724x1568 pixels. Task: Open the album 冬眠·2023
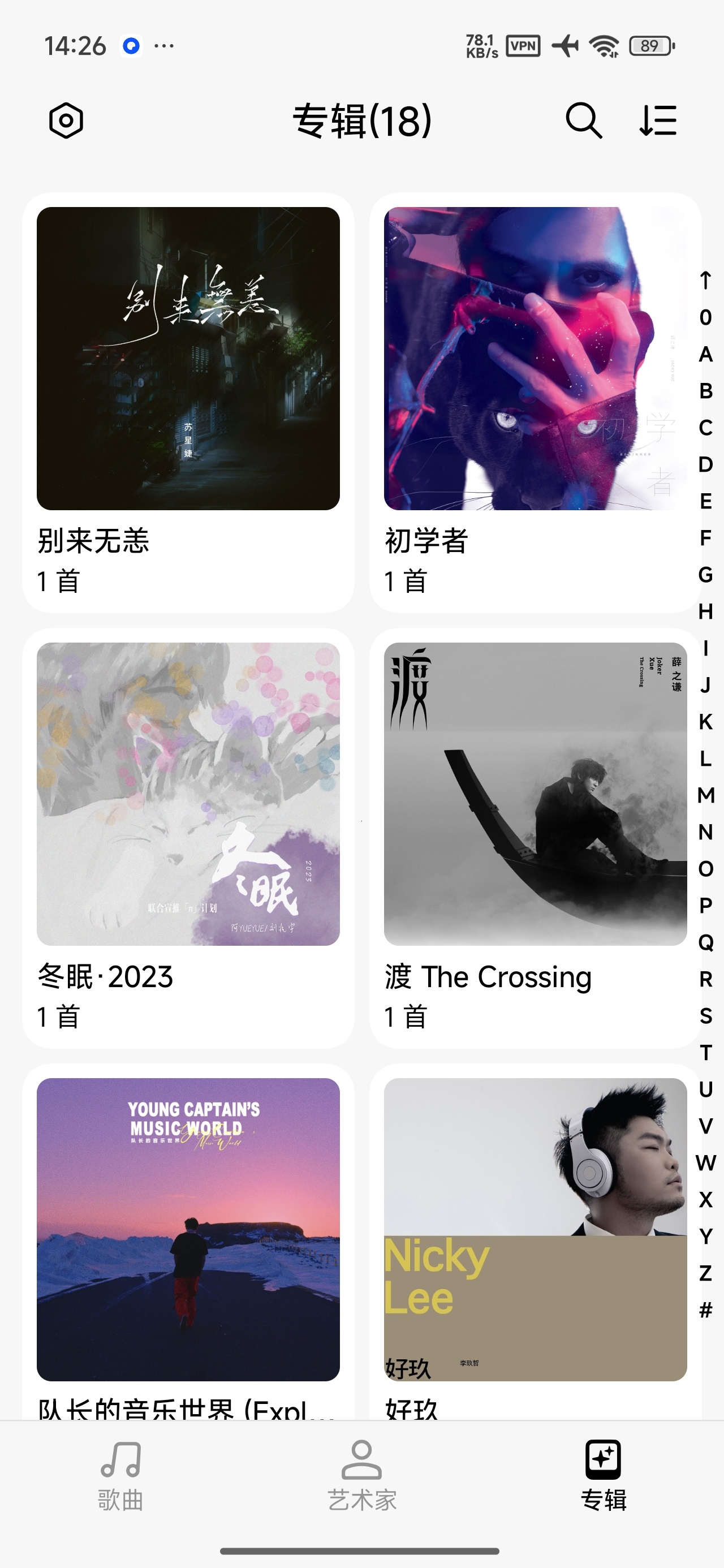tap(188, 838)
